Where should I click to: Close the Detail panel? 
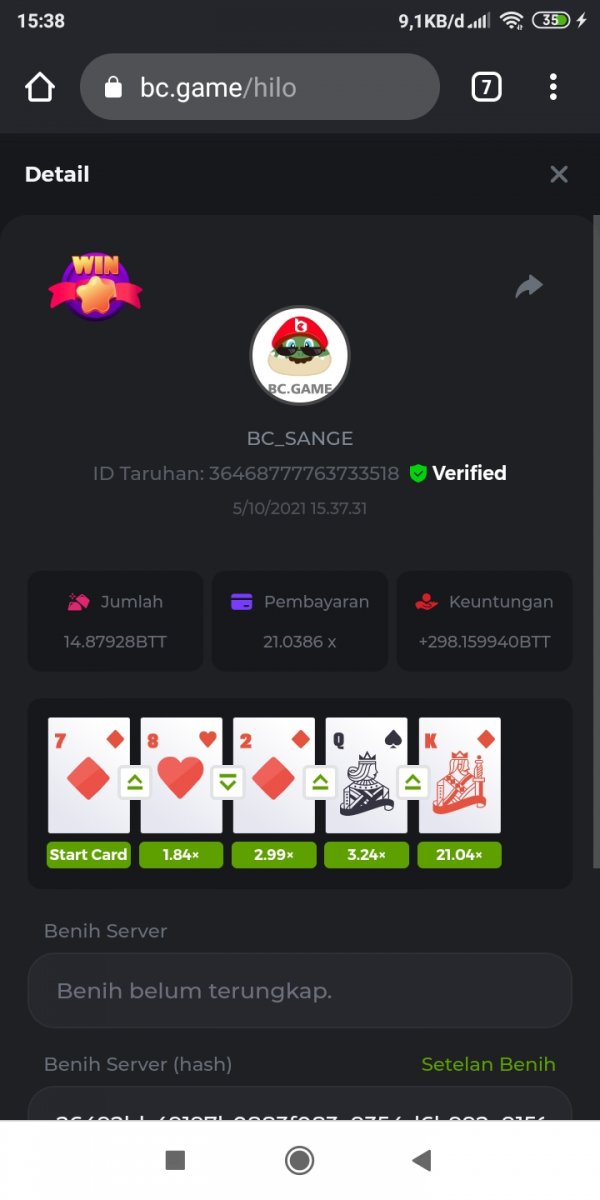click(x=558, y=174)
